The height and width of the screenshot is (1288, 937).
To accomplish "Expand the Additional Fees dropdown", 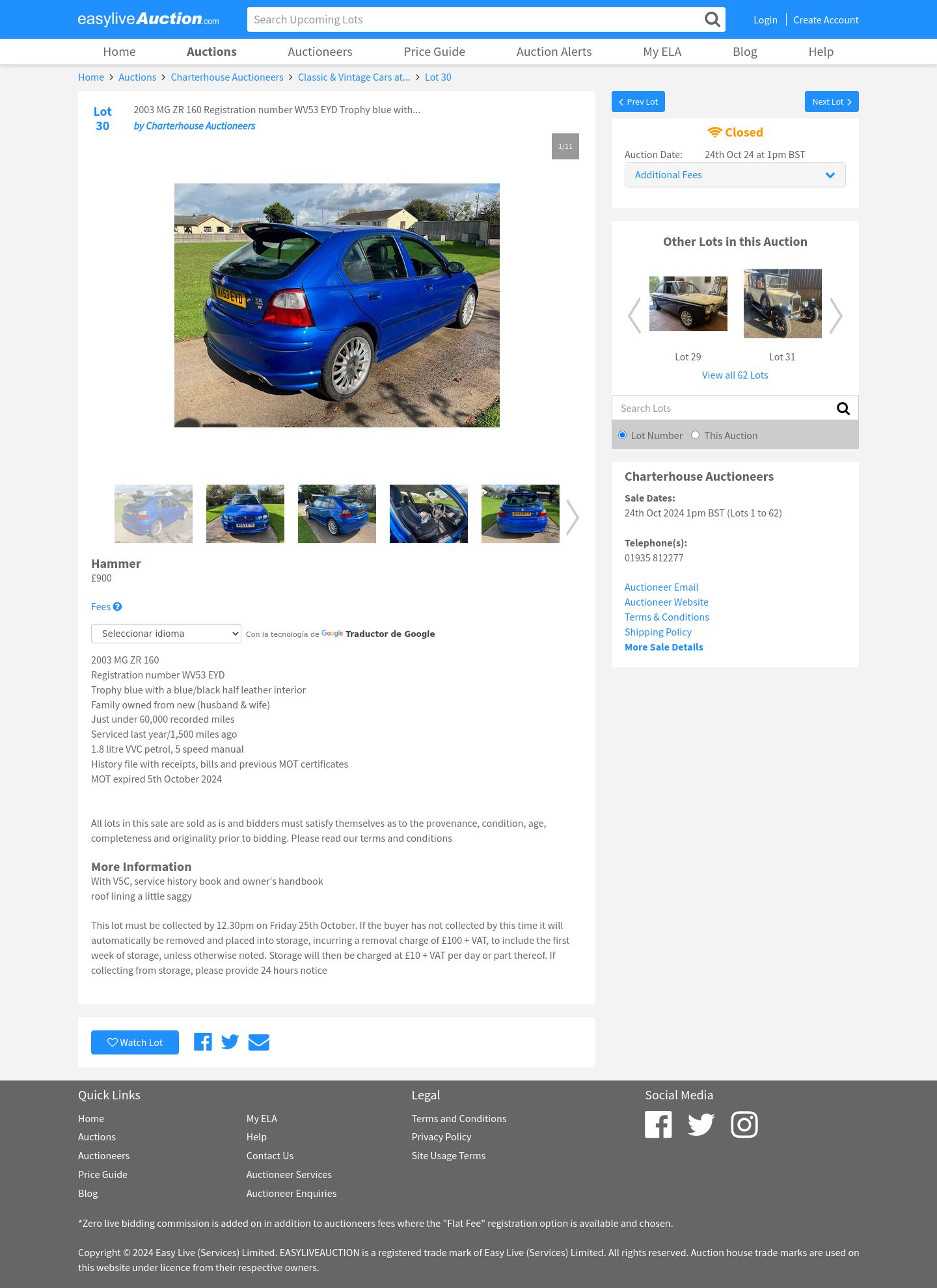I will (x=735, y=175).
